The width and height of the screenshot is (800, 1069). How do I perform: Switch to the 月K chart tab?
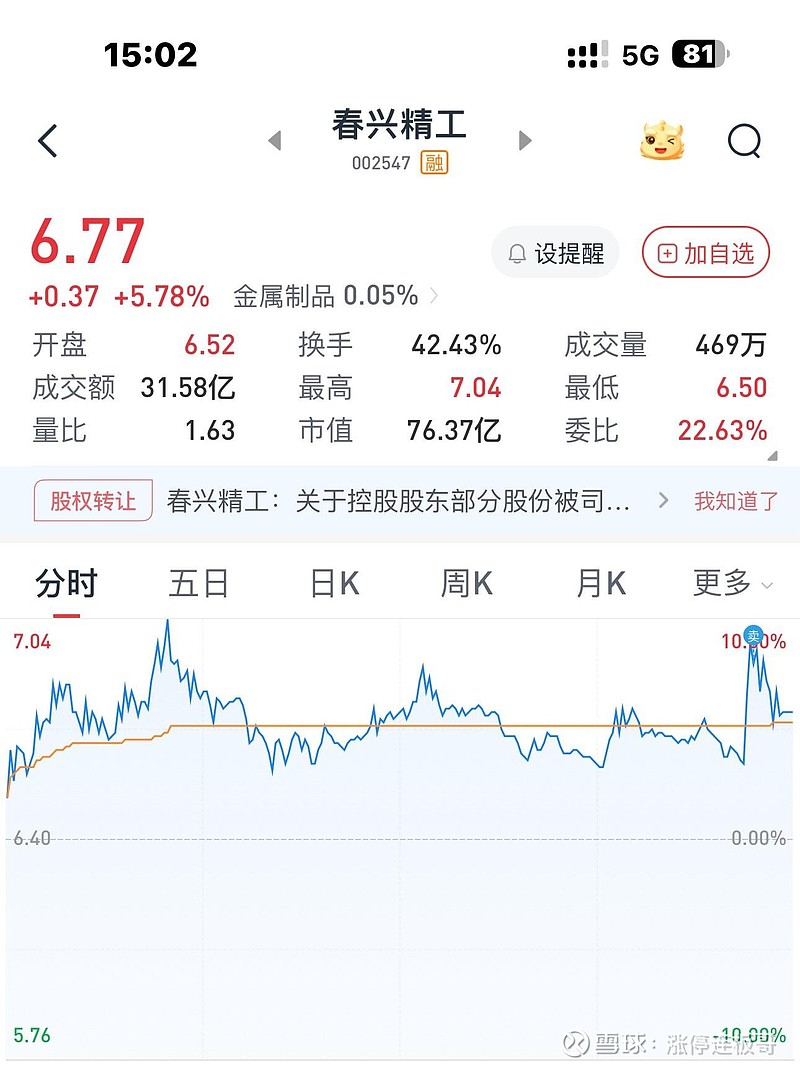601,582
